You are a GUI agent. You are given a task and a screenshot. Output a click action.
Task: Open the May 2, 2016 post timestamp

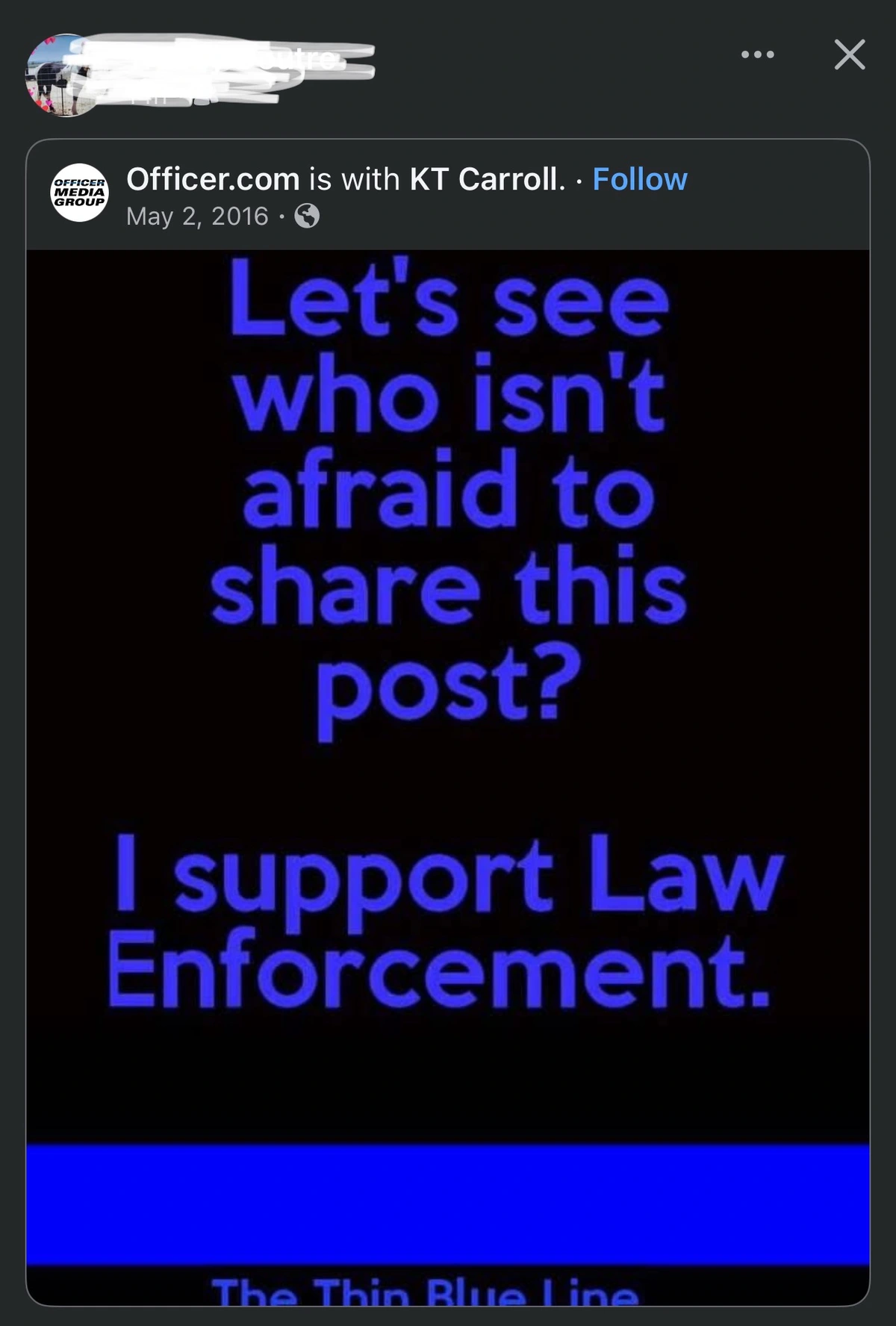point(197,217)
